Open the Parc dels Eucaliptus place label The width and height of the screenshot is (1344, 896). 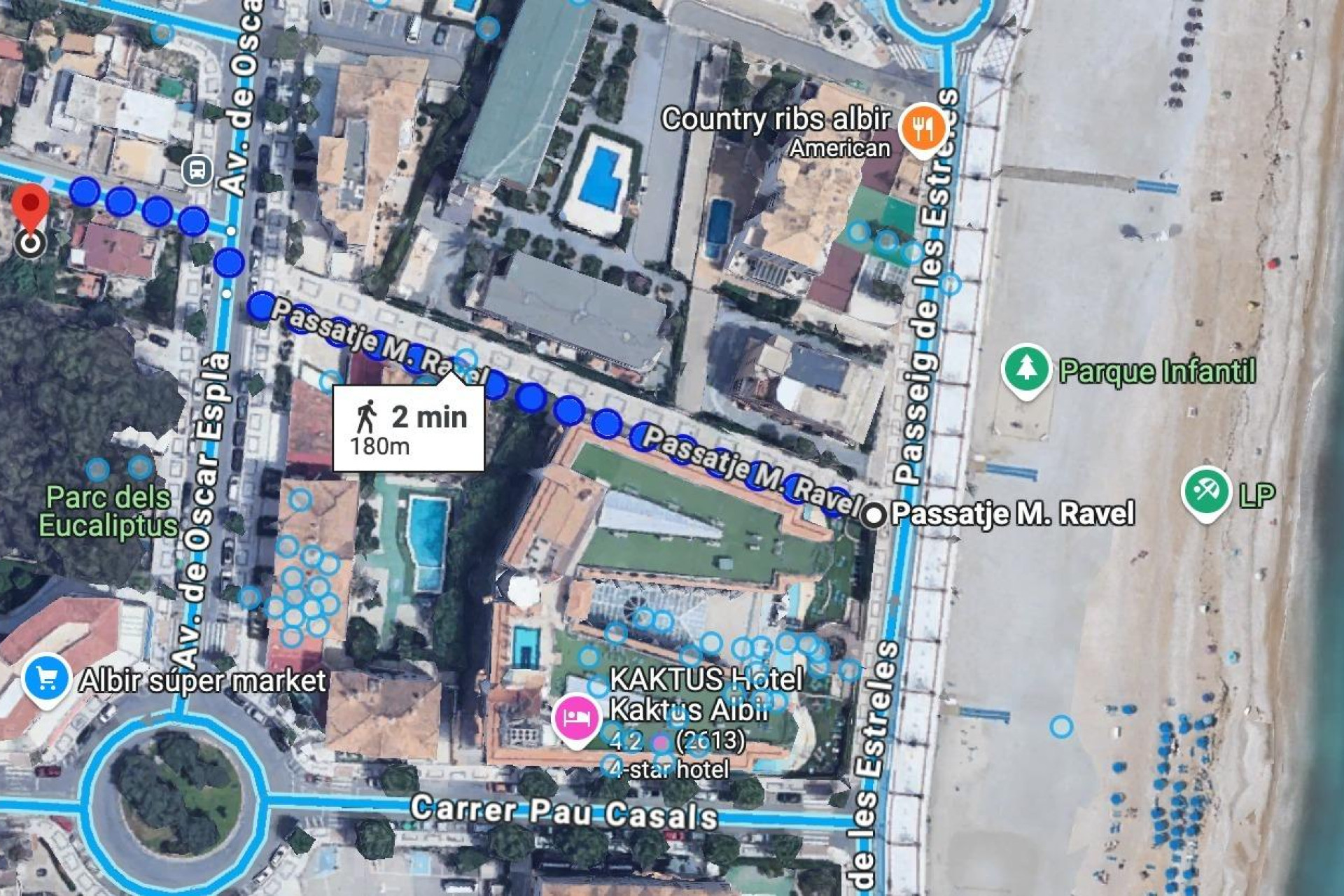108,511
